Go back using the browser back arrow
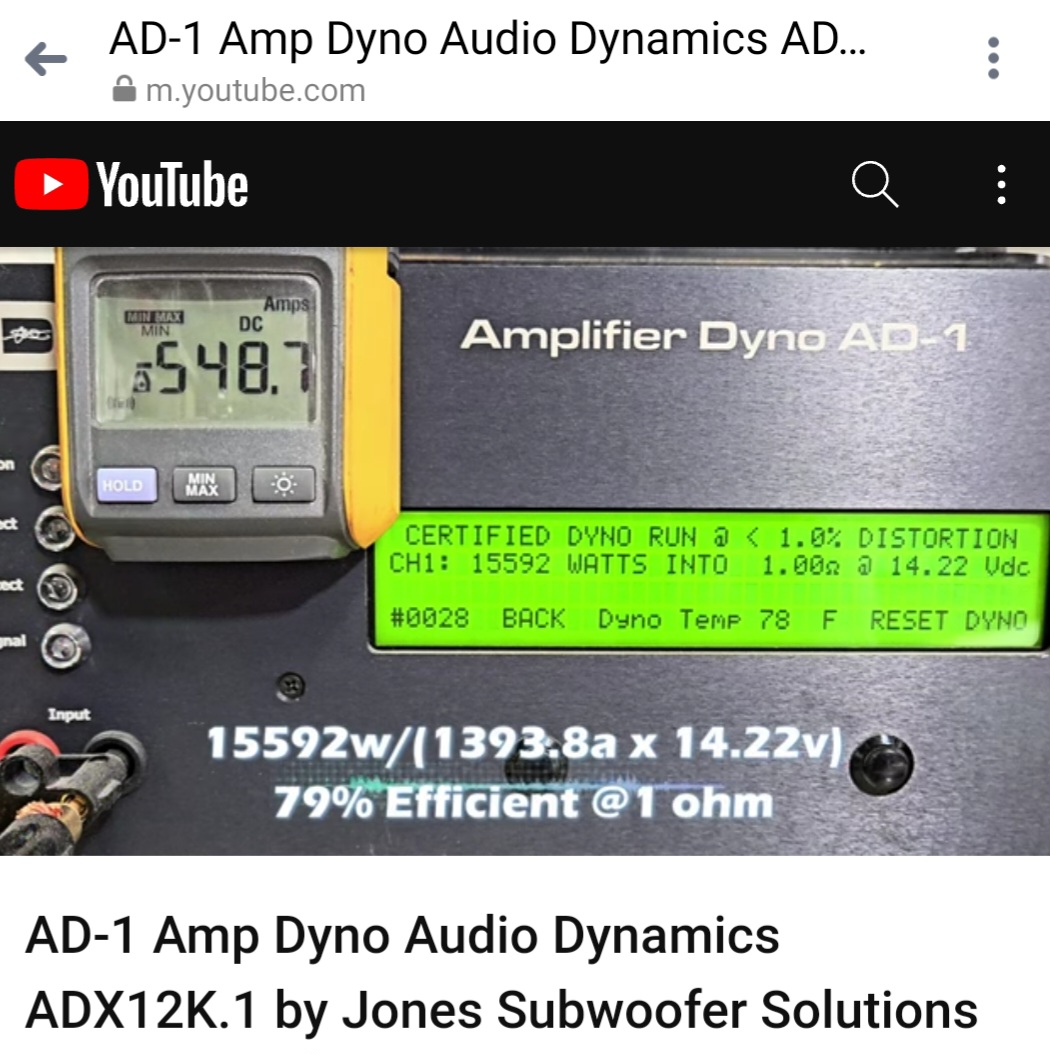 (x=45, y=60)
